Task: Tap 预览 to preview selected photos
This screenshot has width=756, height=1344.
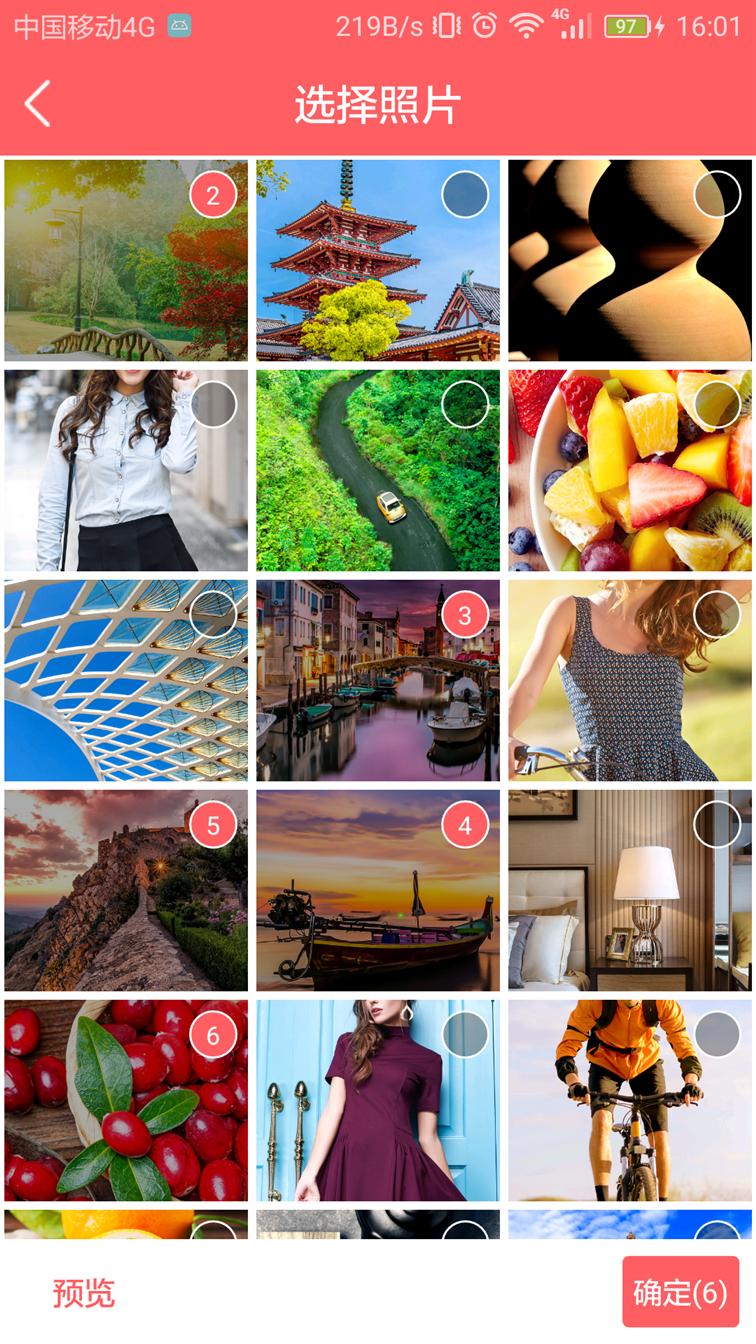Action: tap(84, 1293)
